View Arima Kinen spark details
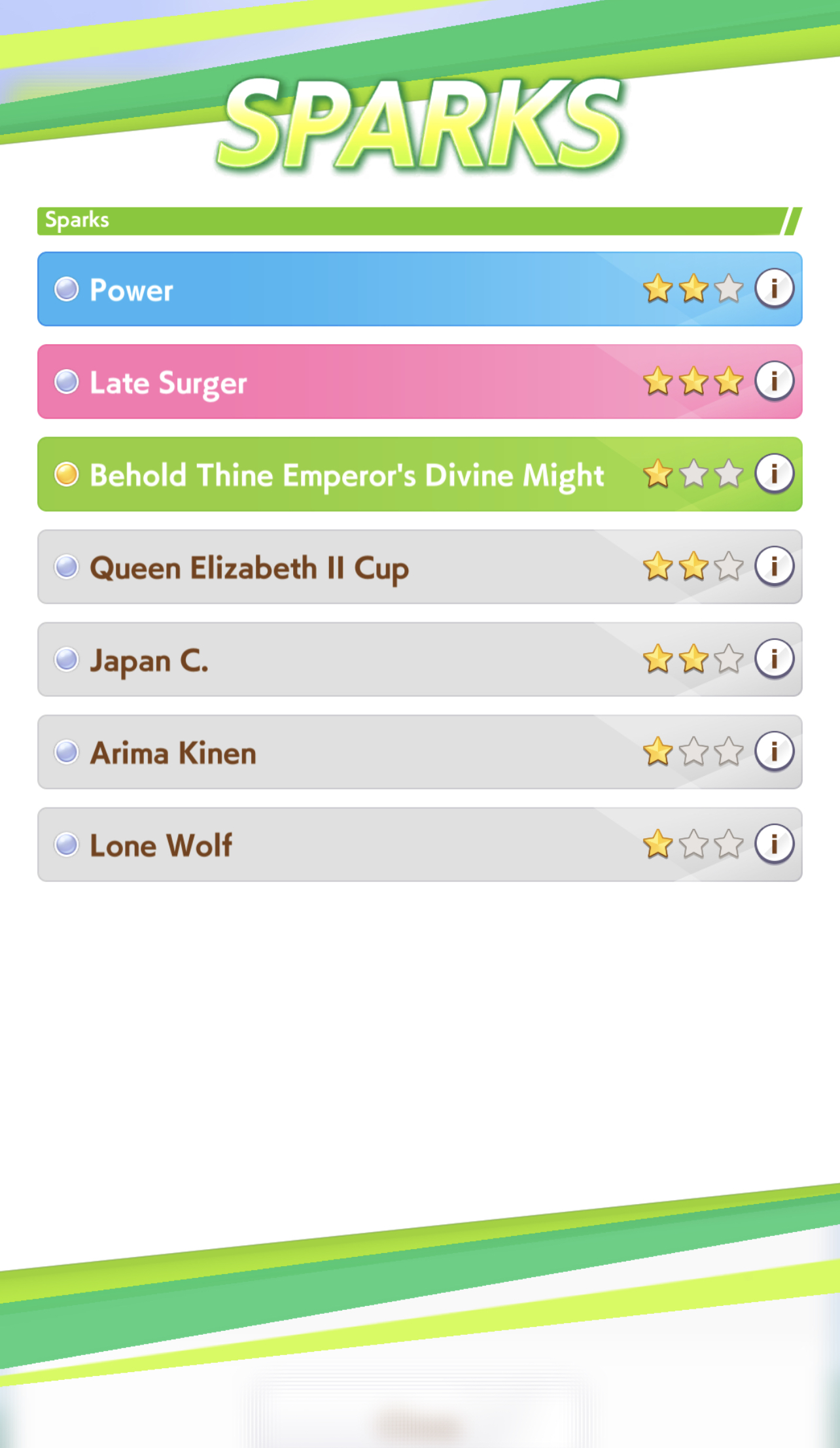The width and height of the screenshot is (840, 1448). pos(774,751)
